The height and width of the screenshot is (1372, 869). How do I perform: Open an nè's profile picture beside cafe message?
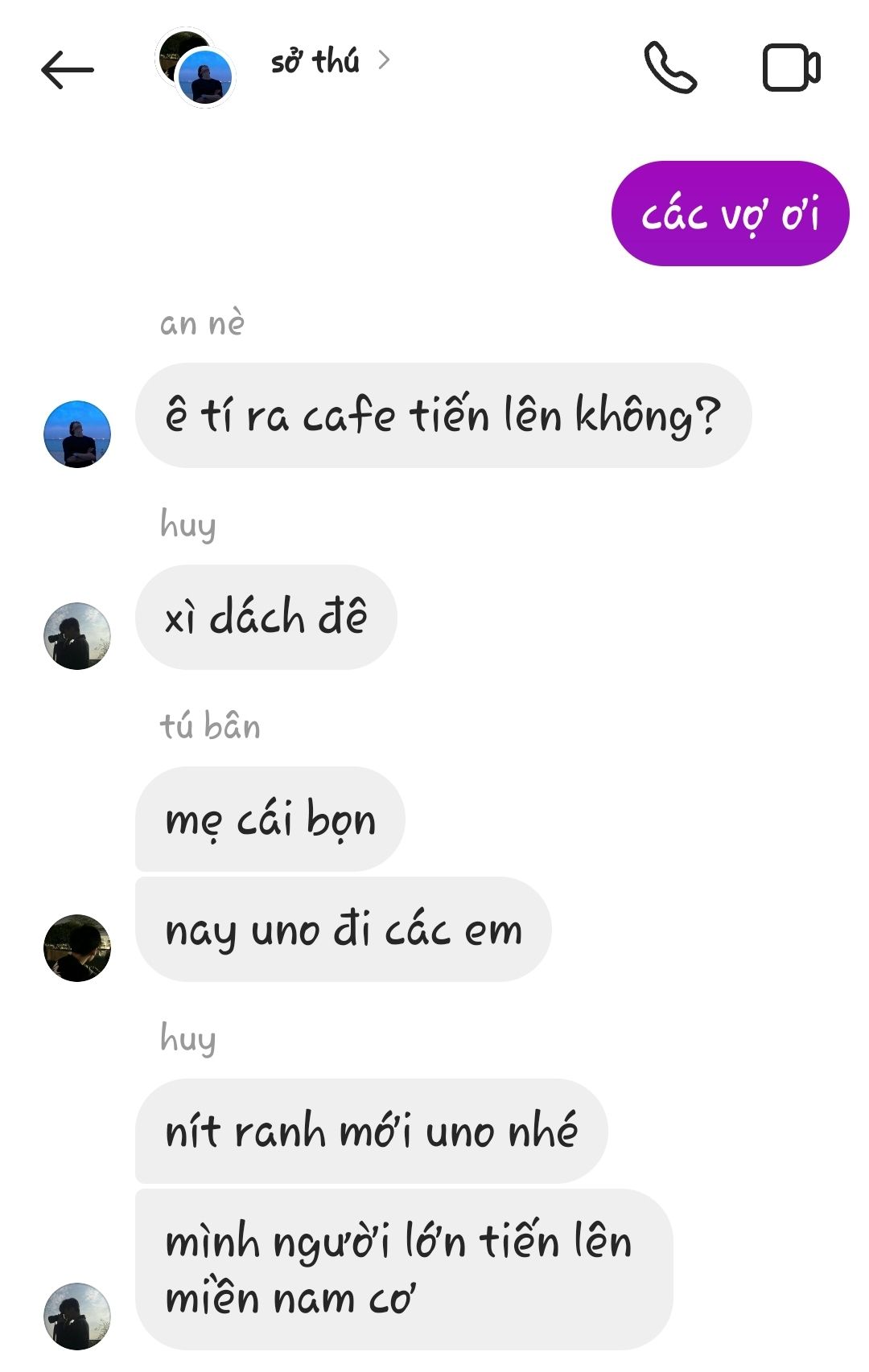click(77, 434)
